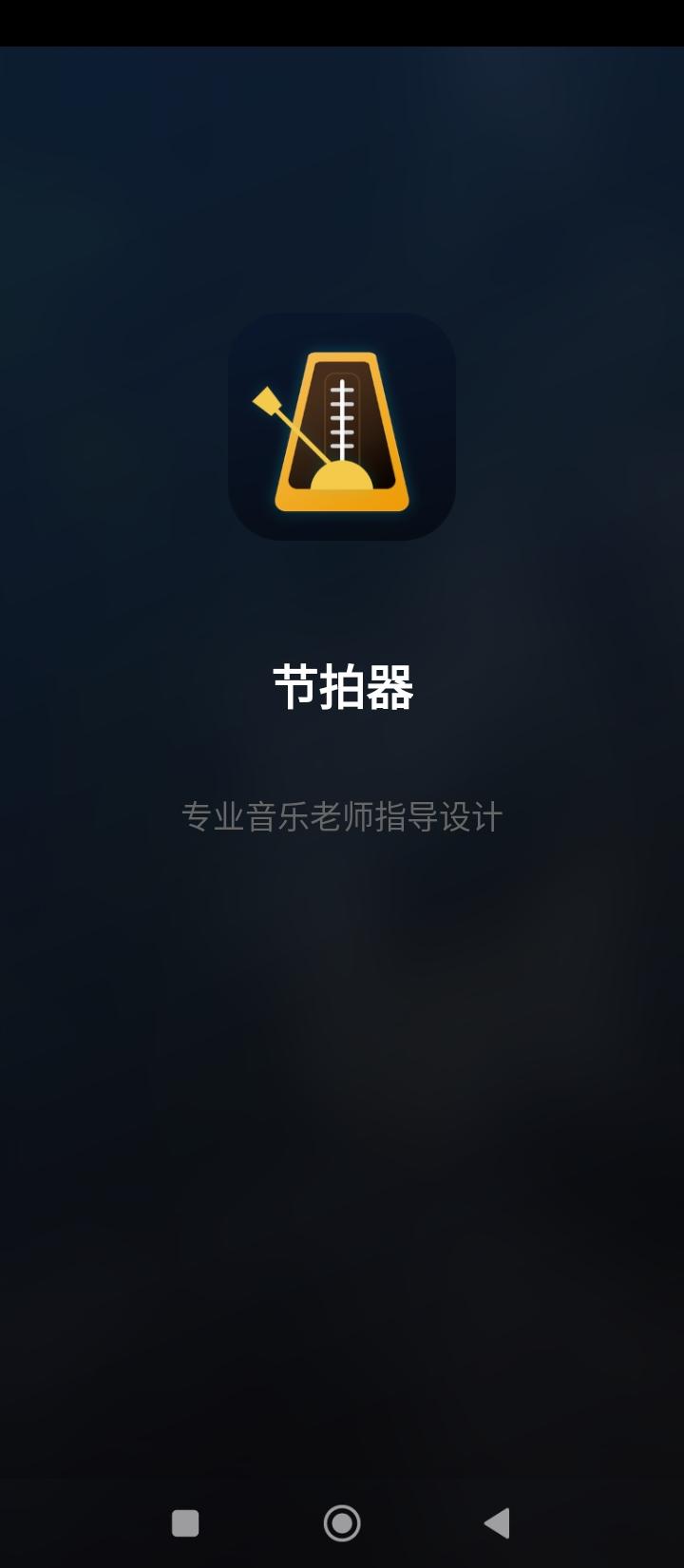Click the splash screen background to skip
This screenshot has height=1568, width=684.
click(342, 1093)
